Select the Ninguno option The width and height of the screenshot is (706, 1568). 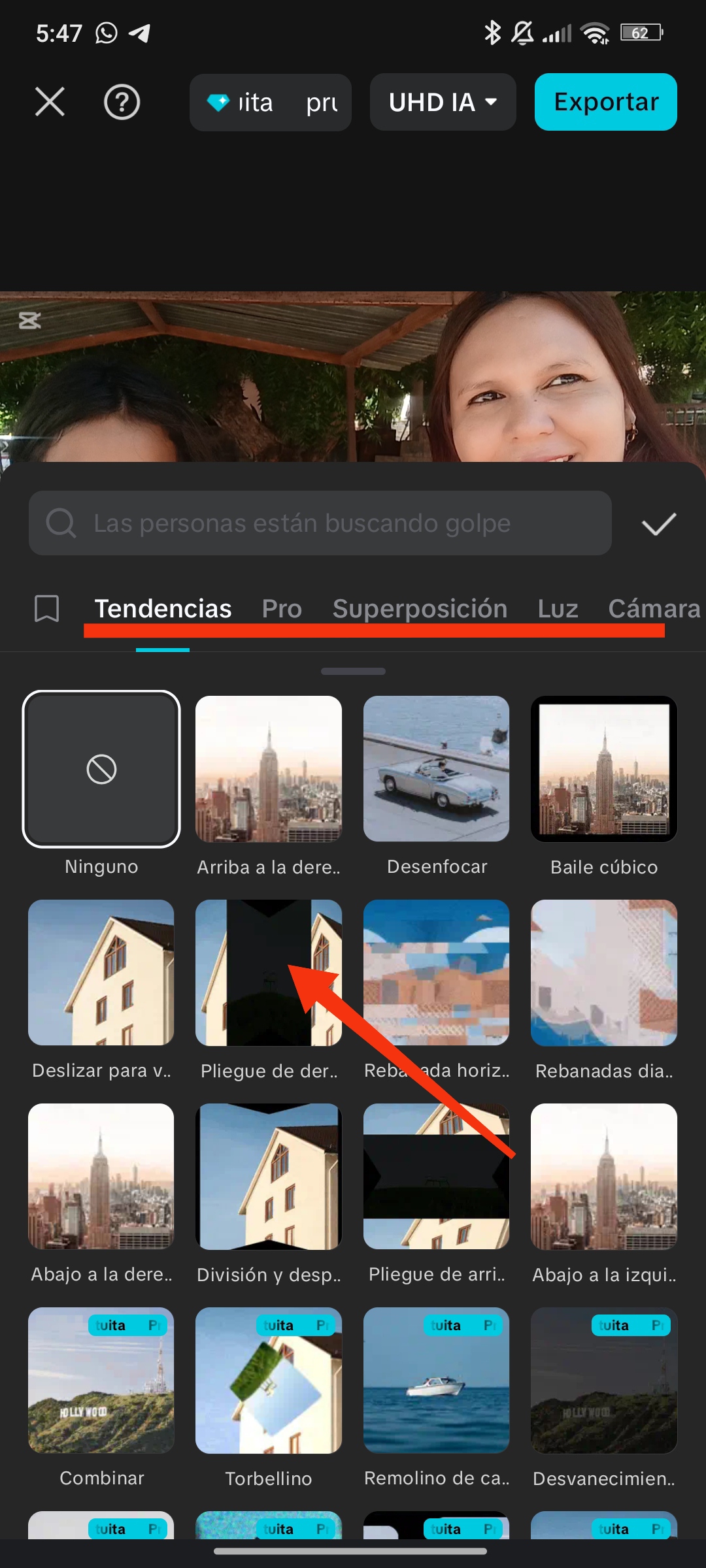pos(101,769)
